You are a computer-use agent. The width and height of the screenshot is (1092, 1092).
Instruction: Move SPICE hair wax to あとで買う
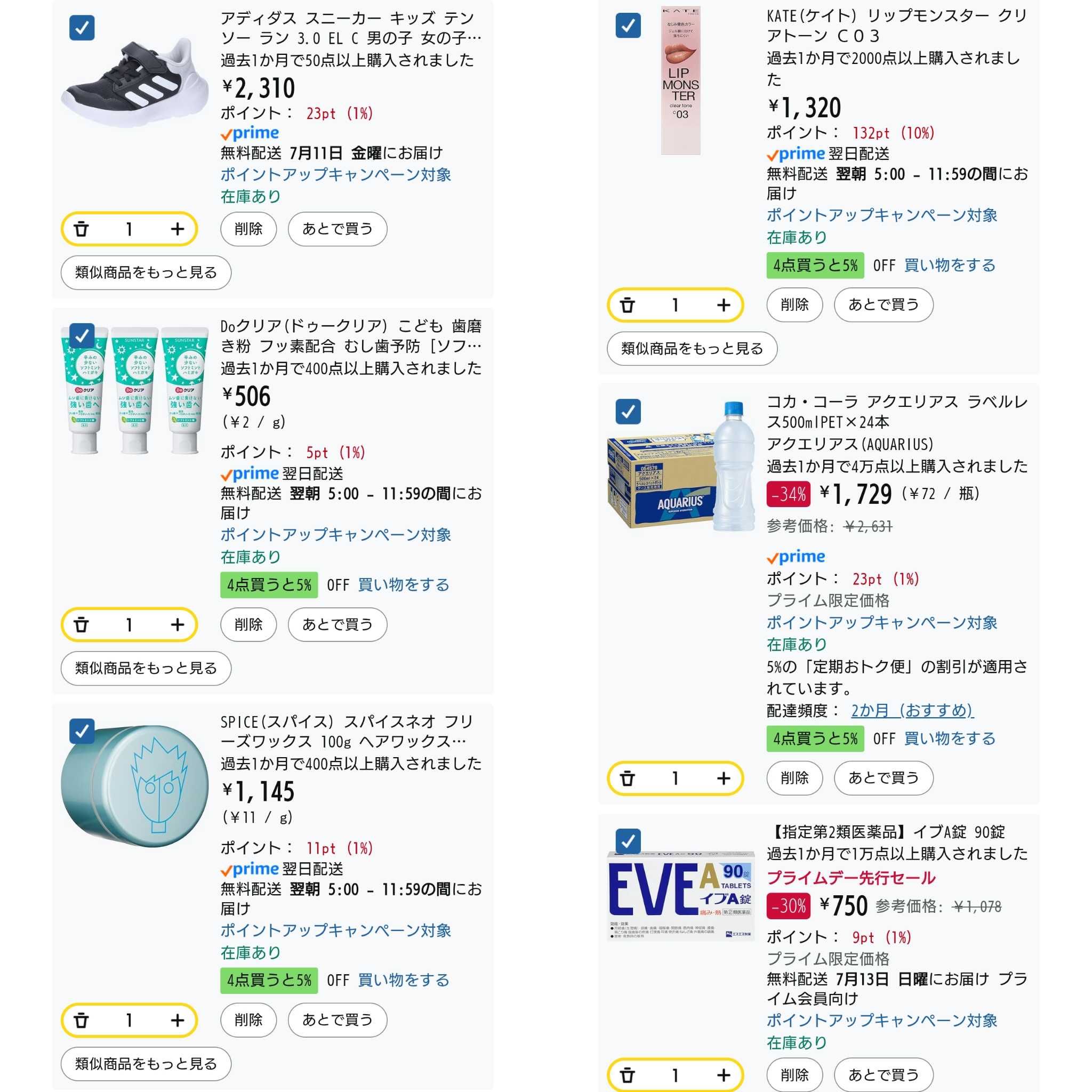point(338,1019)
